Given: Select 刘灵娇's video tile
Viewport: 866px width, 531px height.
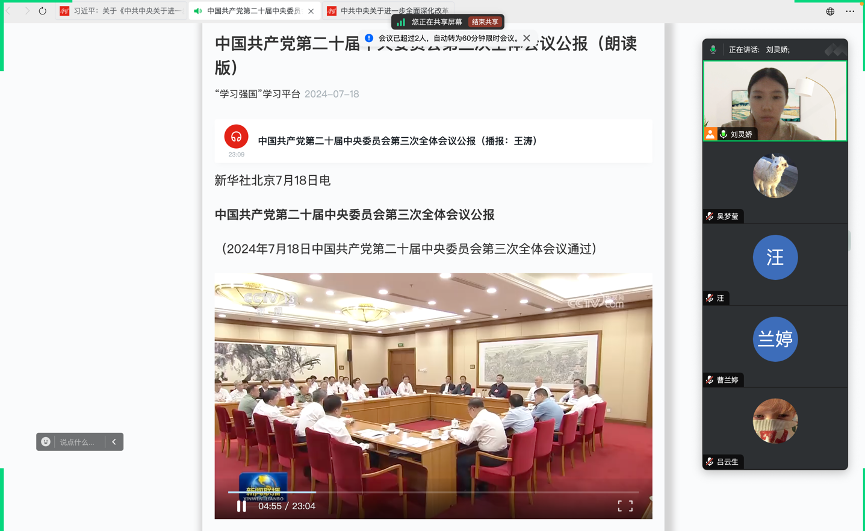Looking at the screenshot, I should [x=775, y=100].
